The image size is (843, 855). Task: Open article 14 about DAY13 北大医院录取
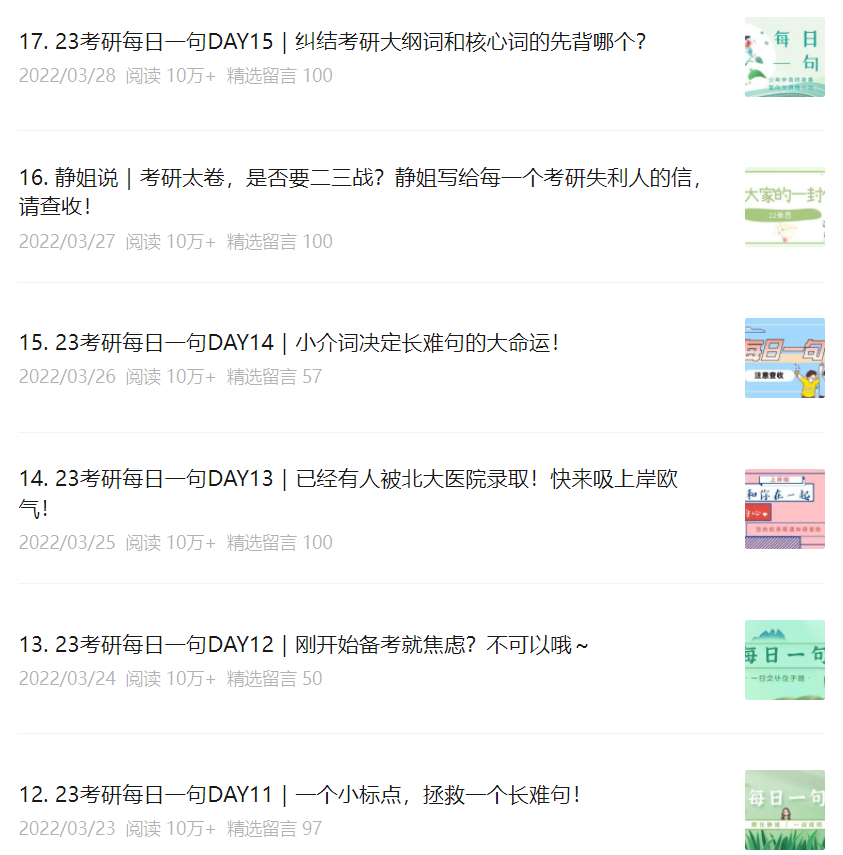click(x=348, y=480)
